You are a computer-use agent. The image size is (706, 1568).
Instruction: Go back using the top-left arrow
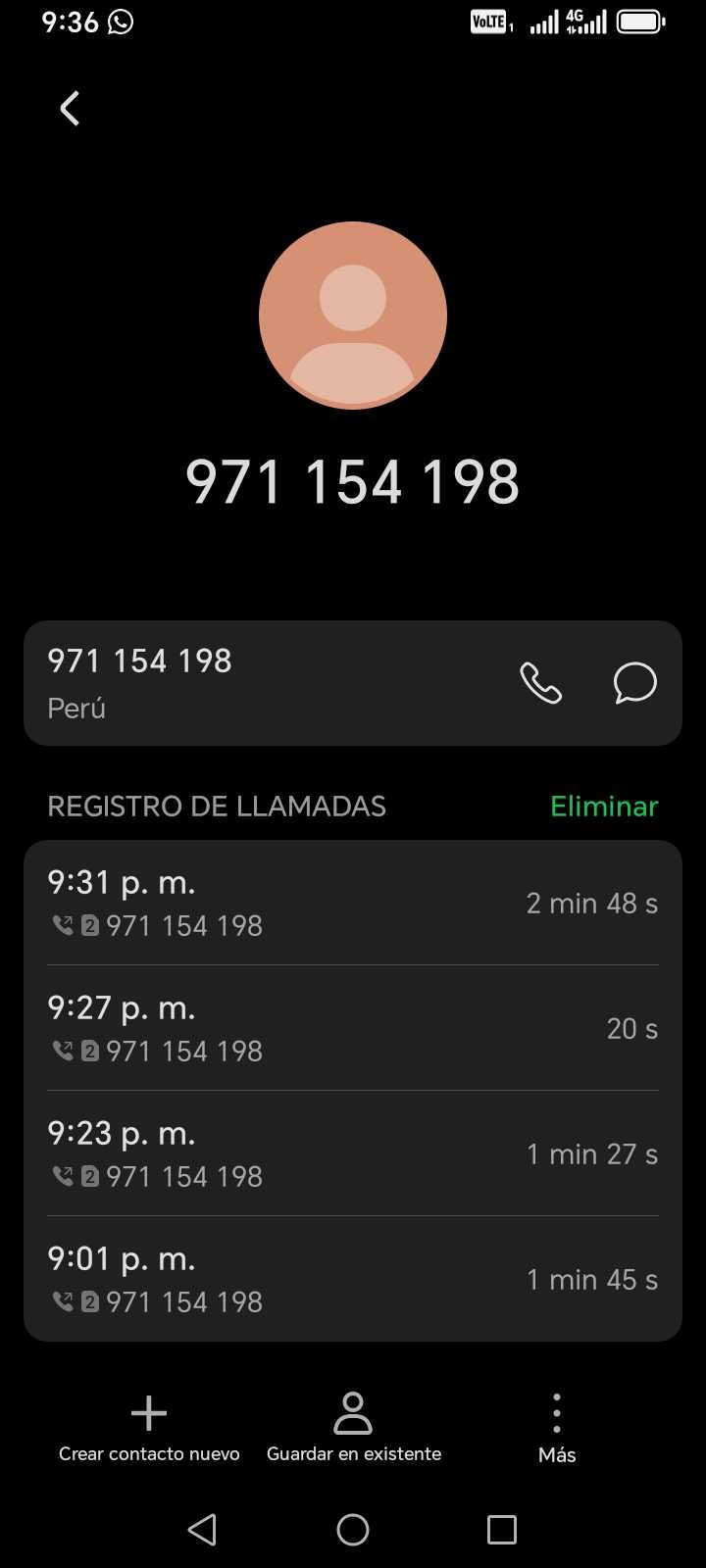(x=70, y=109)
